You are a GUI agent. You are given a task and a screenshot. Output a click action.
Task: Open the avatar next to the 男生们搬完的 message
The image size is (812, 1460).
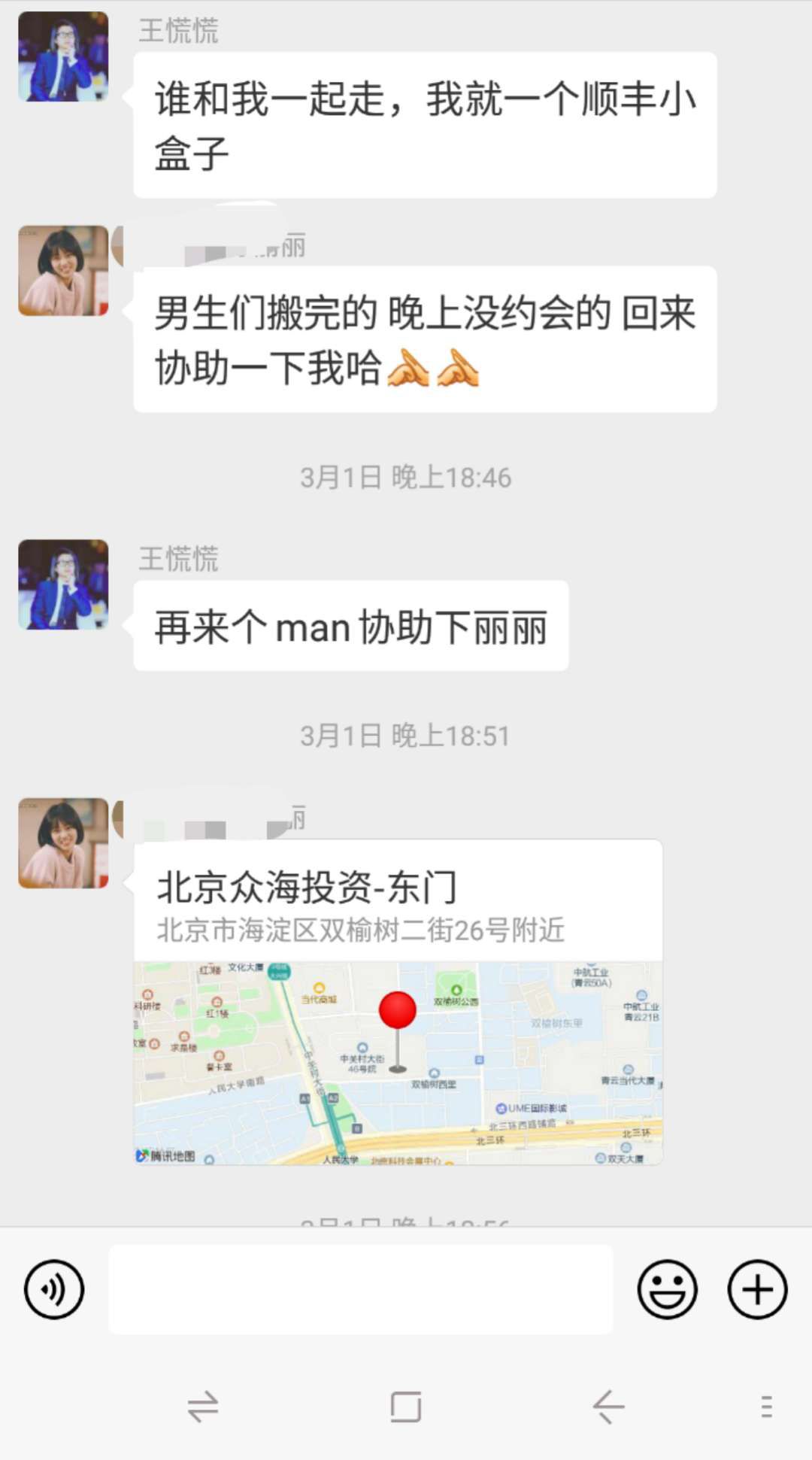pos(63,271)
